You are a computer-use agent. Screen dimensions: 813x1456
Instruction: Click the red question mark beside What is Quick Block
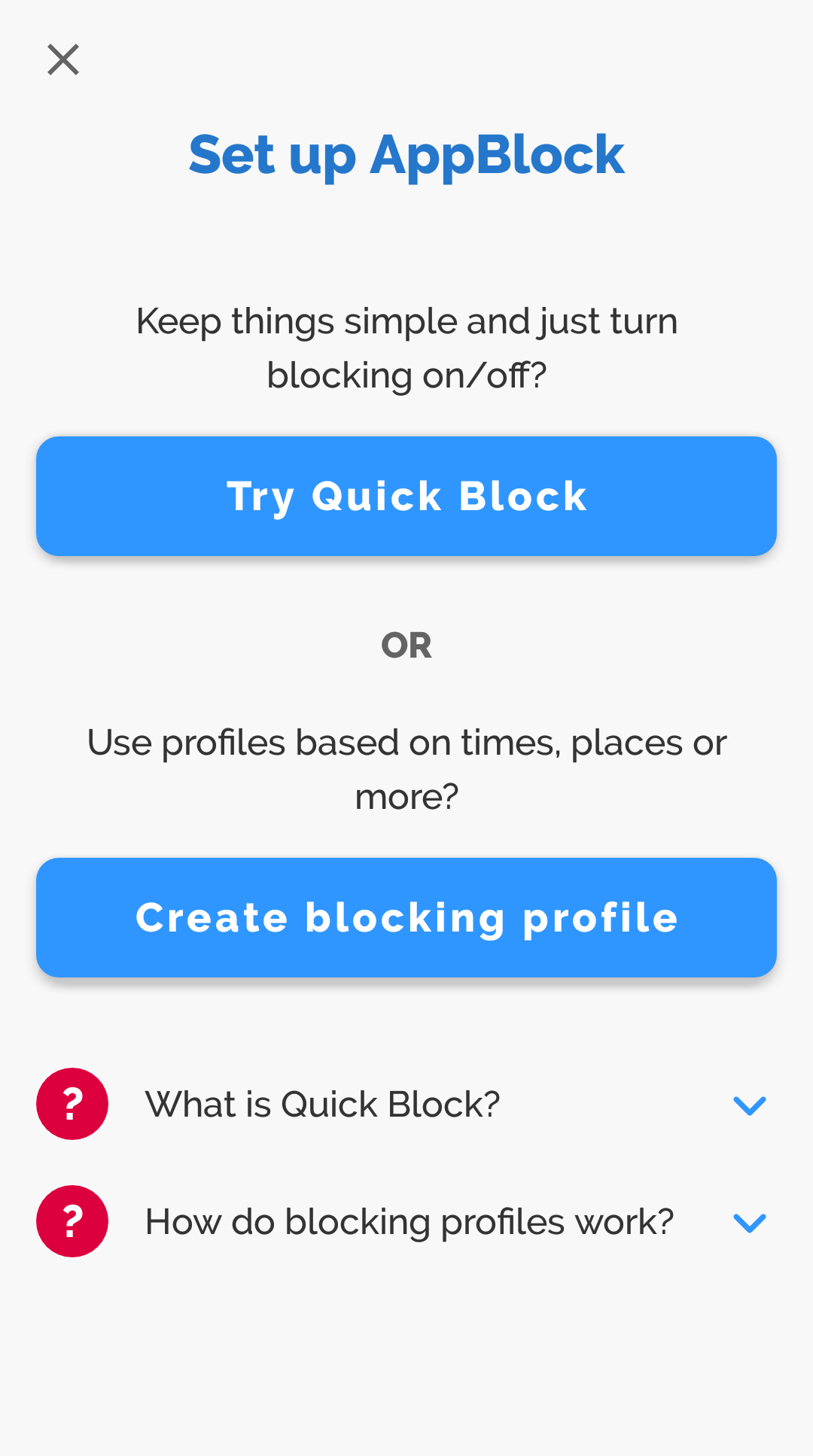tap(72, 1103)
